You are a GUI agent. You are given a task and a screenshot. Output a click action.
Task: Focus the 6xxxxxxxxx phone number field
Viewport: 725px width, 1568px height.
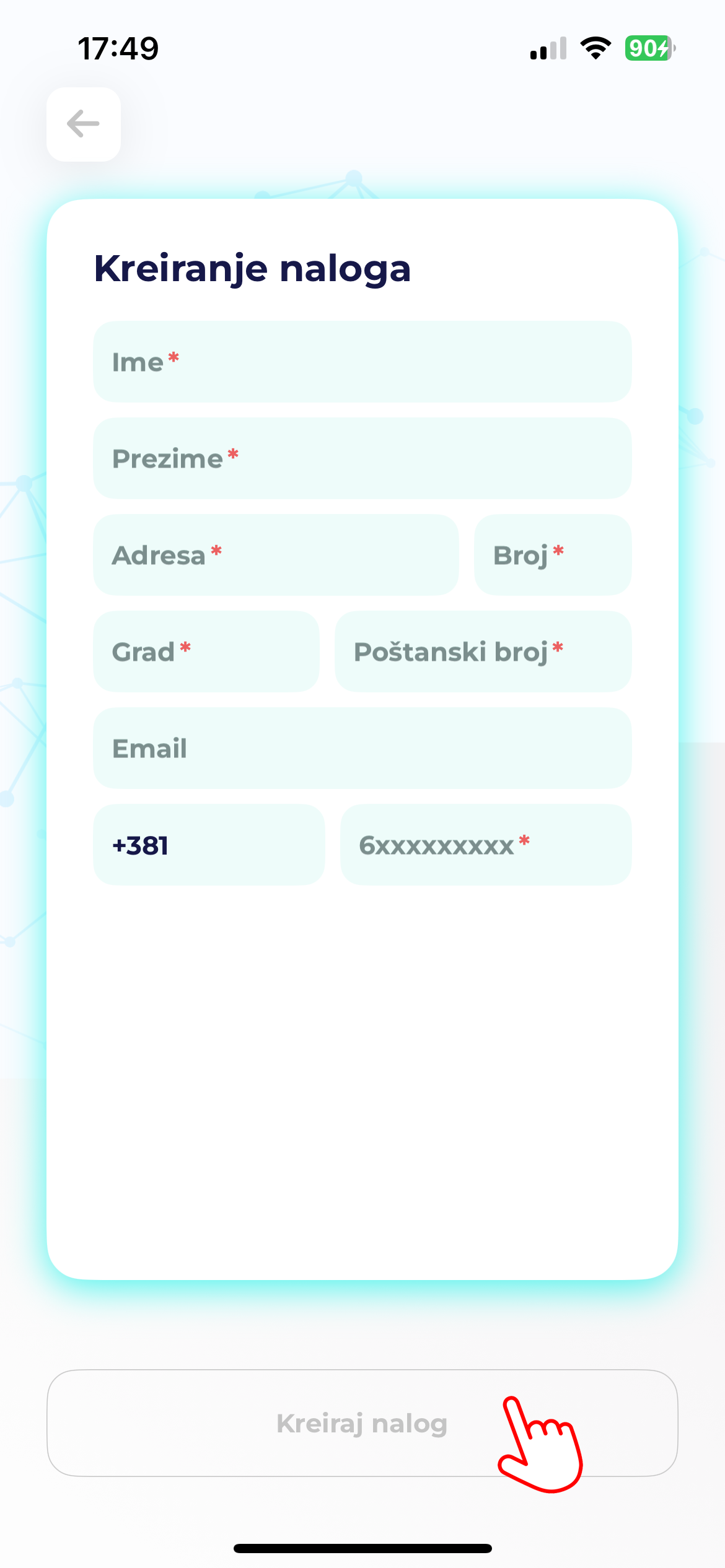[486, 845]
